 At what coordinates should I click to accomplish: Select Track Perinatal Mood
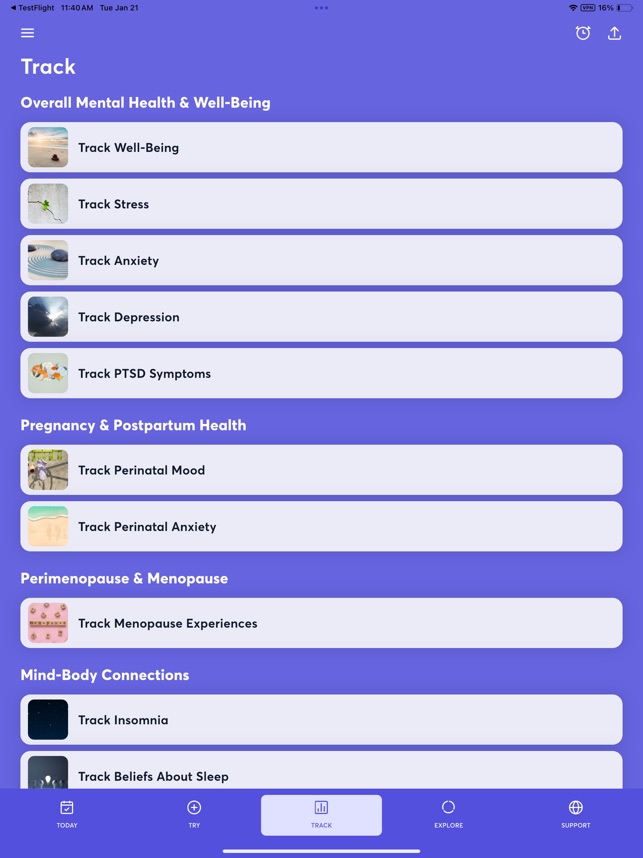coord(321,470)
